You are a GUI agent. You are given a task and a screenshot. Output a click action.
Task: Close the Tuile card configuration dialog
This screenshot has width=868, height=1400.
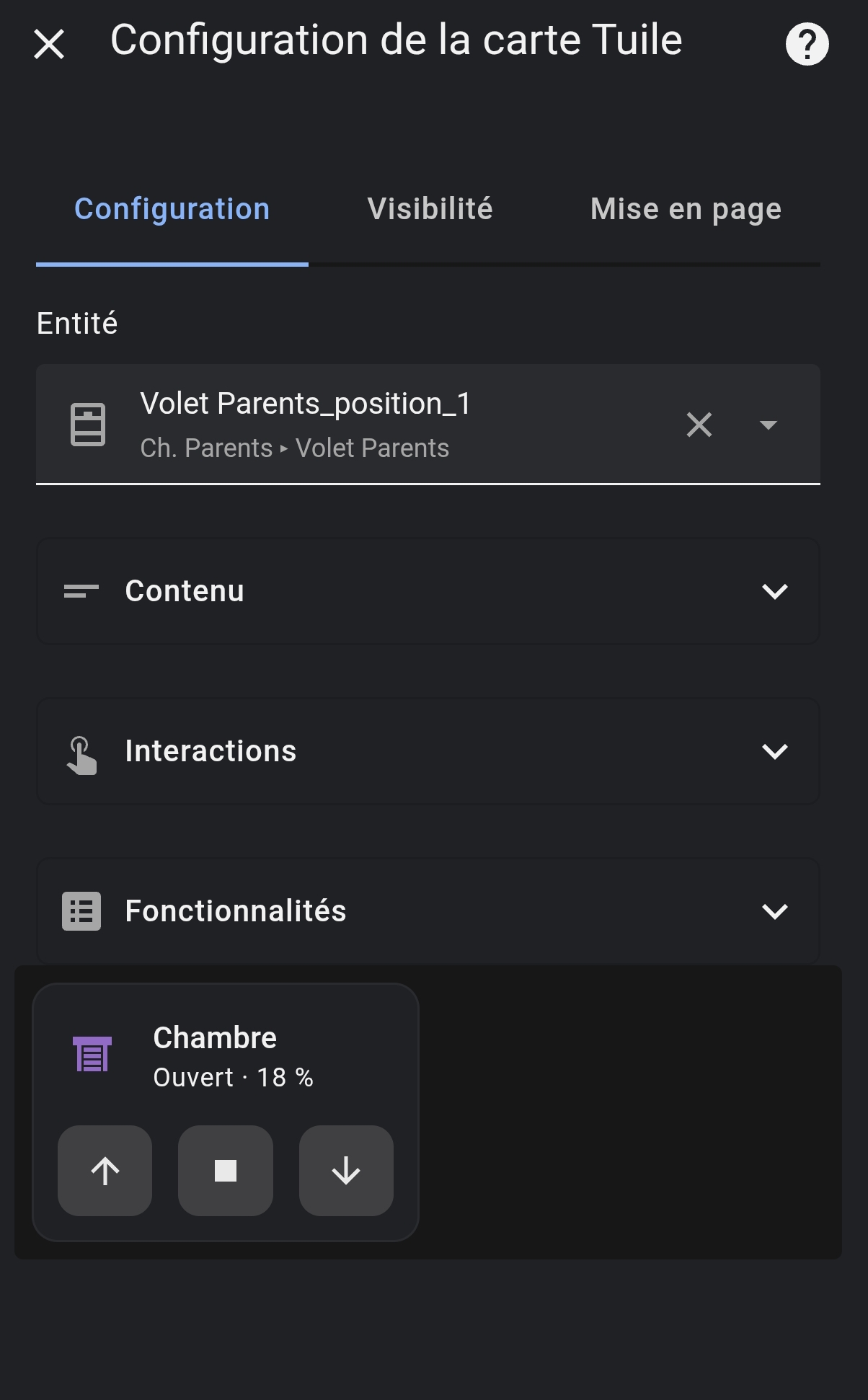[x=49, y=44]
